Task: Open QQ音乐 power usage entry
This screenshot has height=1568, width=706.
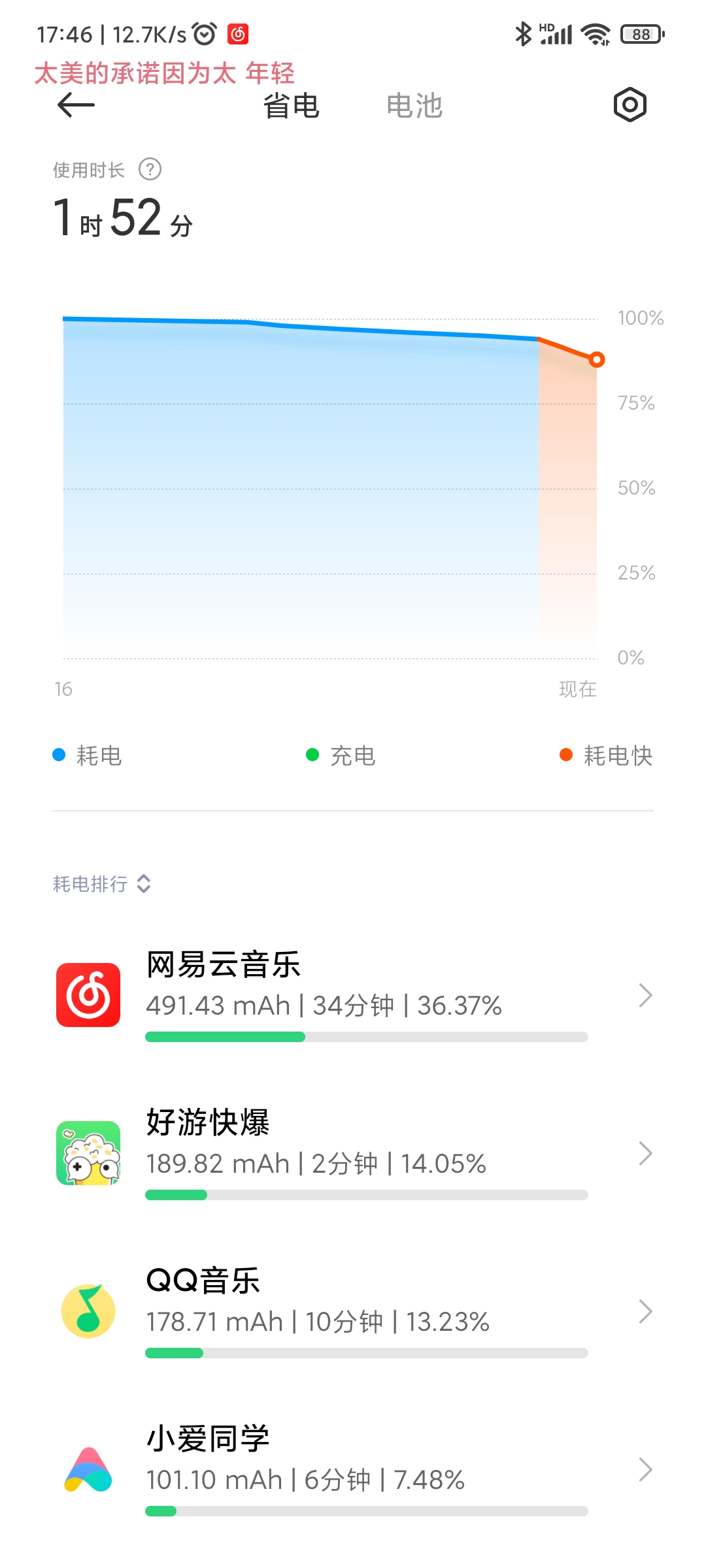Action: pyautogui.click(x=353, y=1311)
